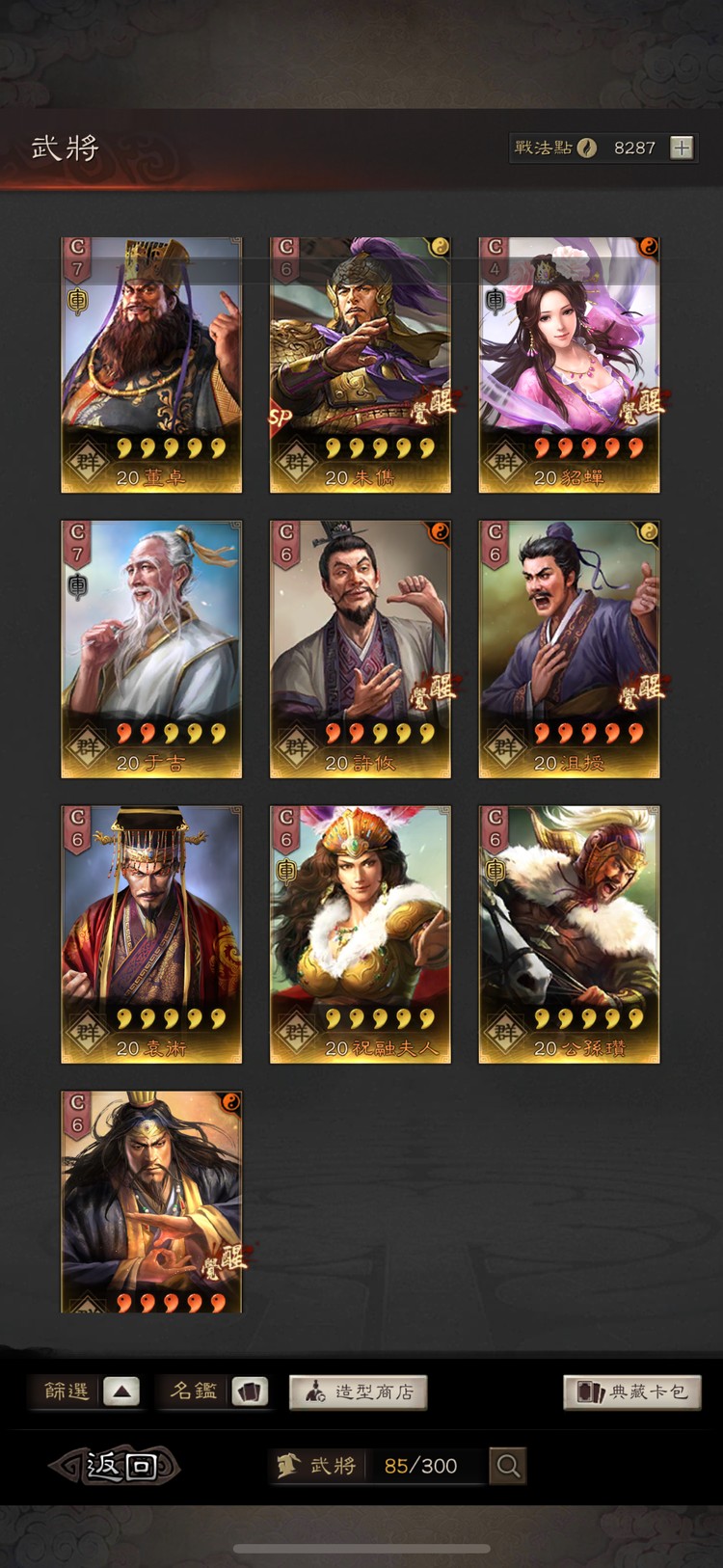Open the 袁術 general card
The image size is (723, 1568).
point(151,934)
